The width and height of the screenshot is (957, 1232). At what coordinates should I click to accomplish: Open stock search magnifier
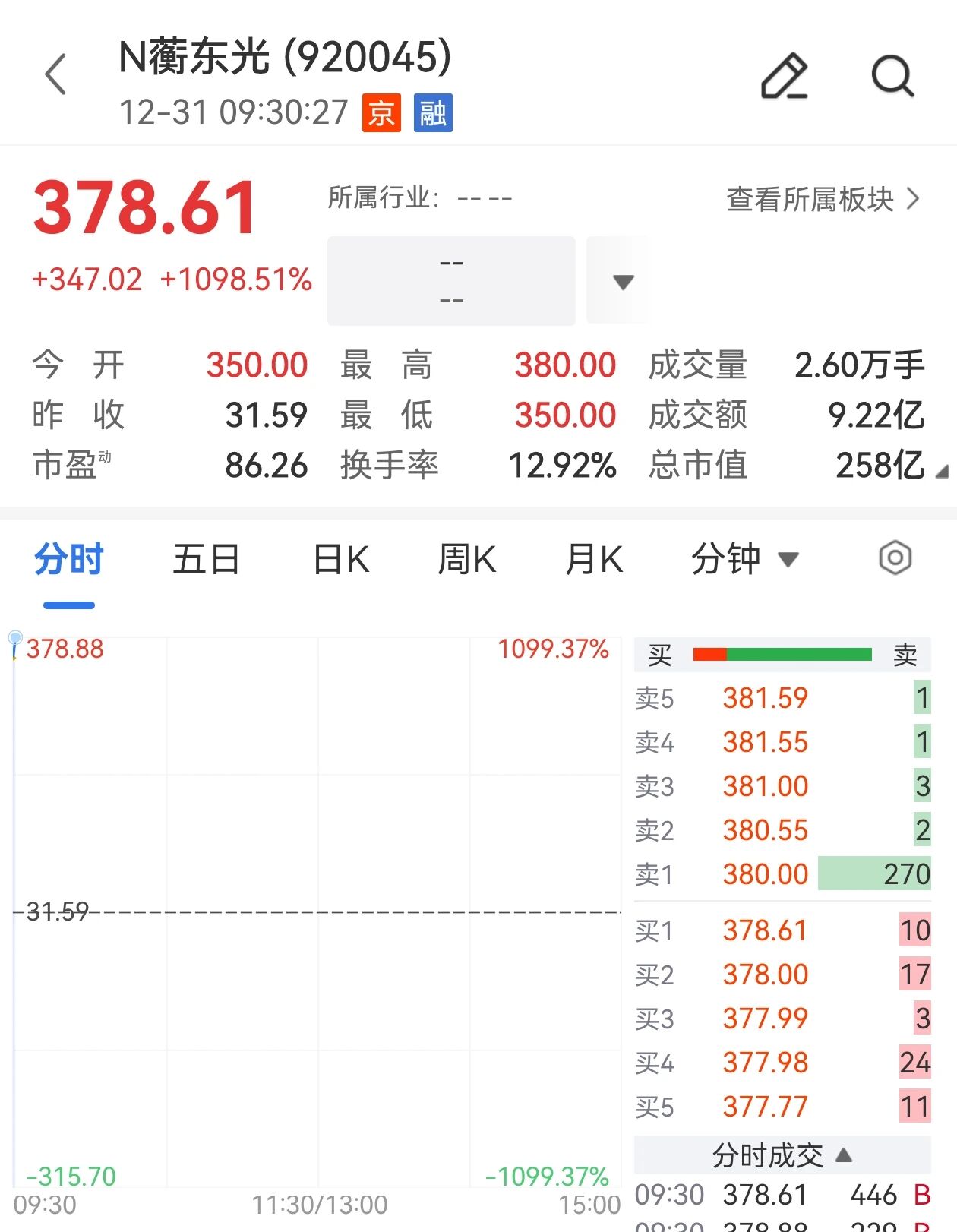coord(892,75)
